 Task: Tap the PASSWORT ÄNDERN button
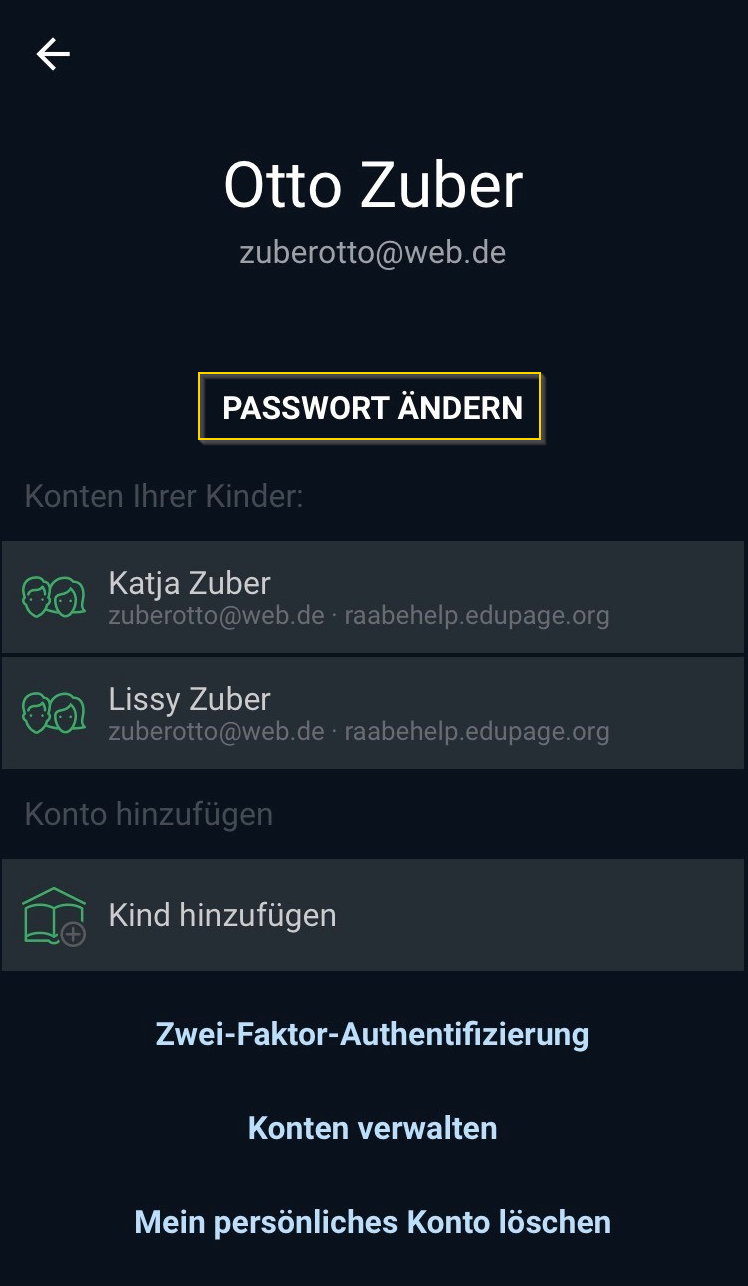(371, 407)
